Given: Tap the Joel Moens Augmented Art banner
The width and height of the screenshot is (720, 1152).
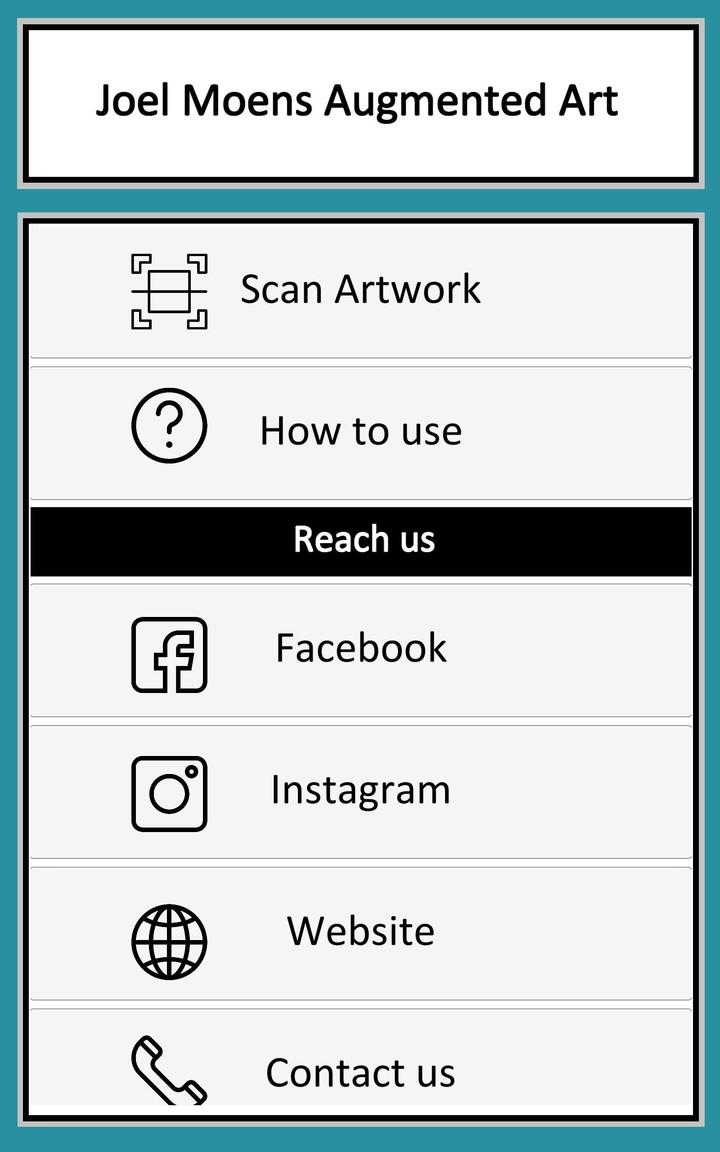Looking at the screenshot, I should [359, 101].
